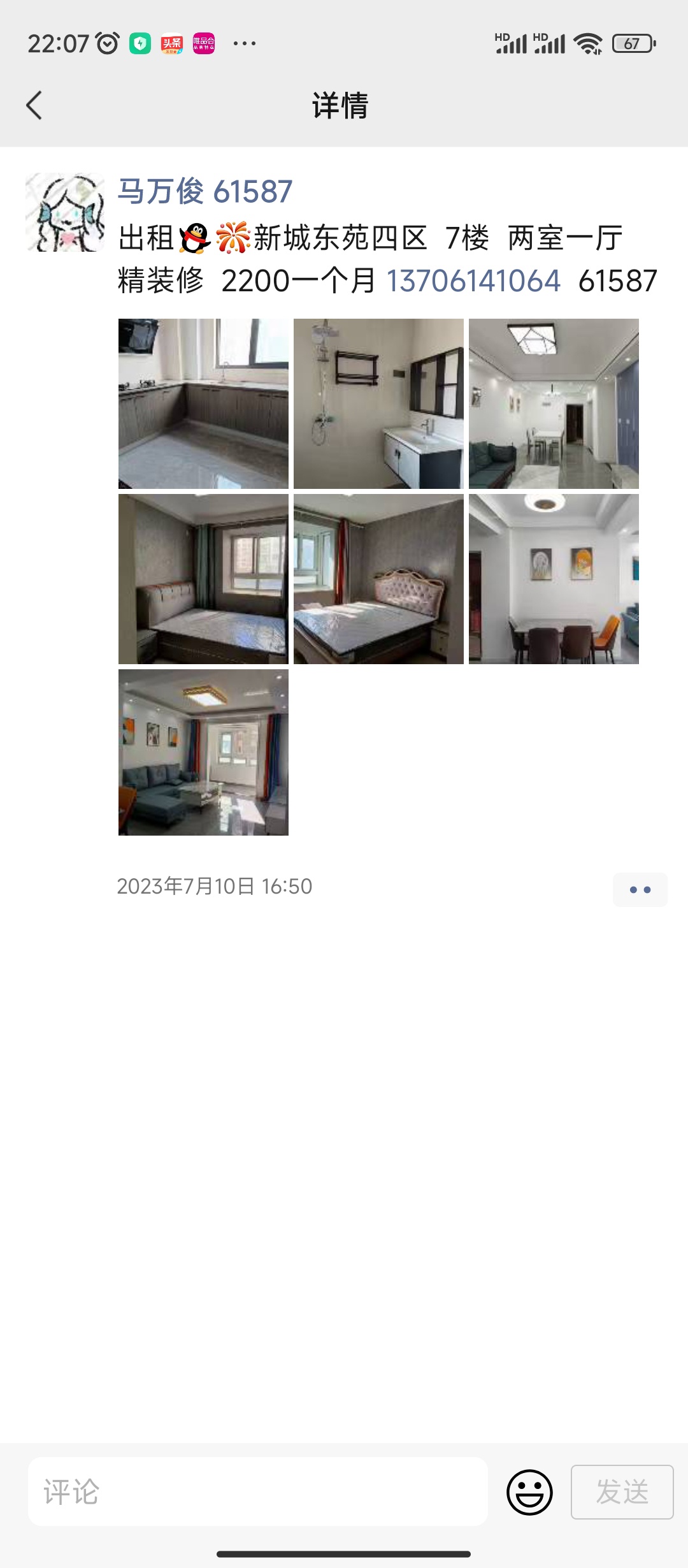Screen dimensions: 688x1568
Task: Go back using the top-left arrow
Action: point(34,105)
